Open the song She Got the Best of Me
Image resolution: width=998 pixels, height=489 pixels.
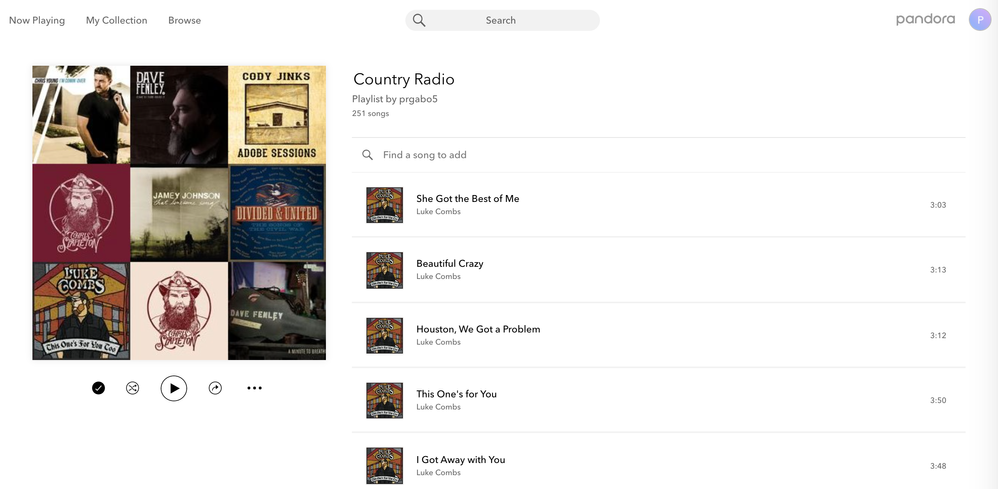467,198
